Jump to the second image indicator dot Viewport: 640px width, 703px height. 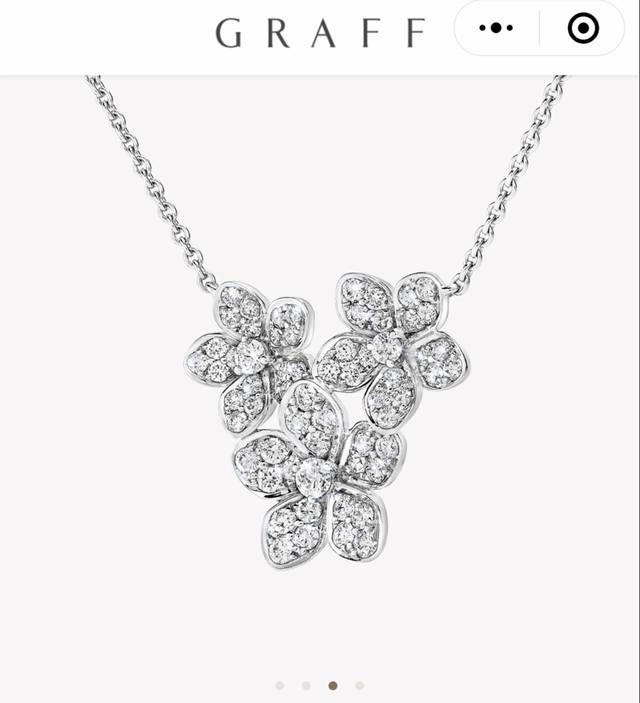tap(306, 686)
